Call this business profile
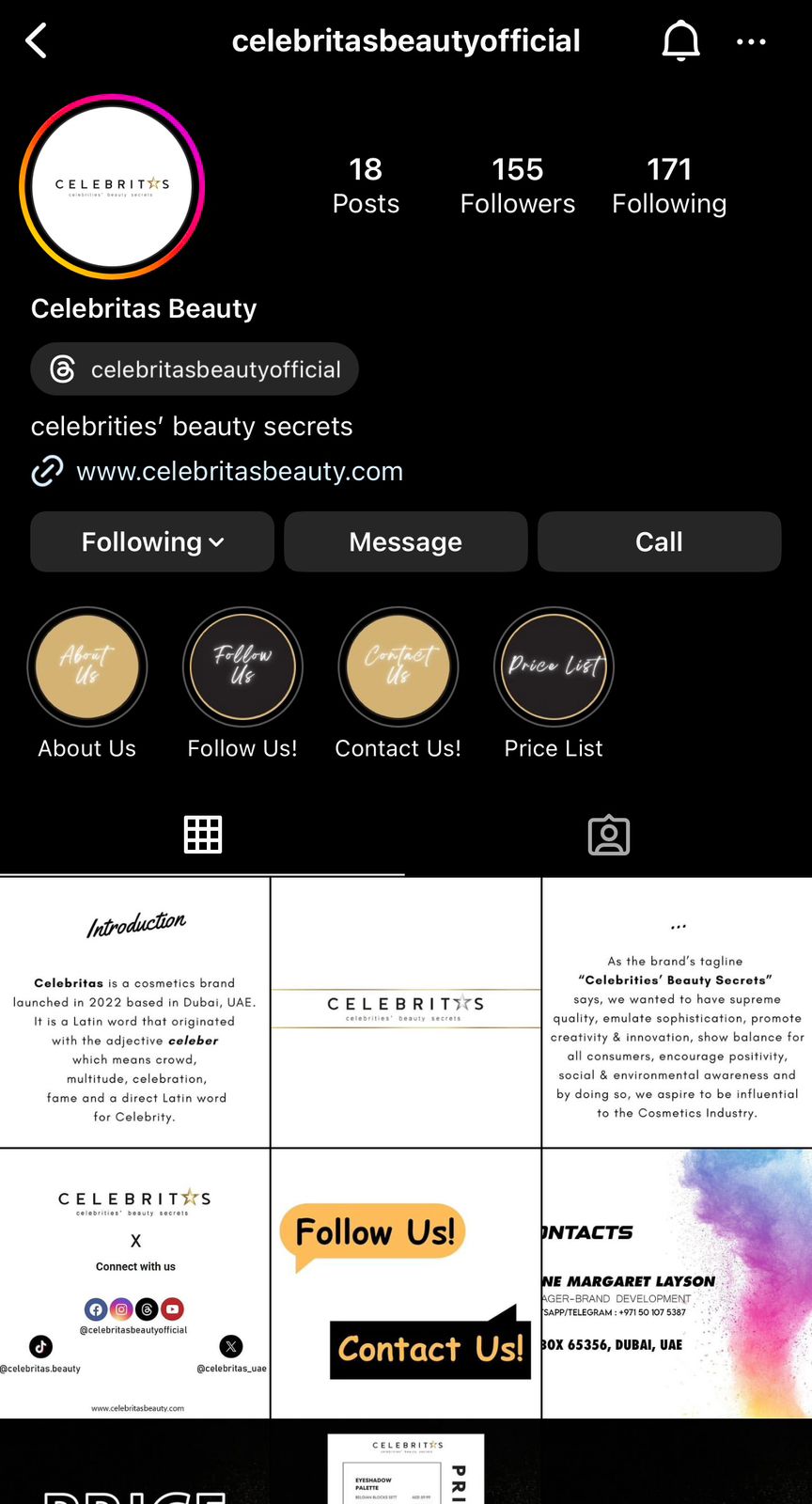This screenshot has height=1504, width=812. 659,541
